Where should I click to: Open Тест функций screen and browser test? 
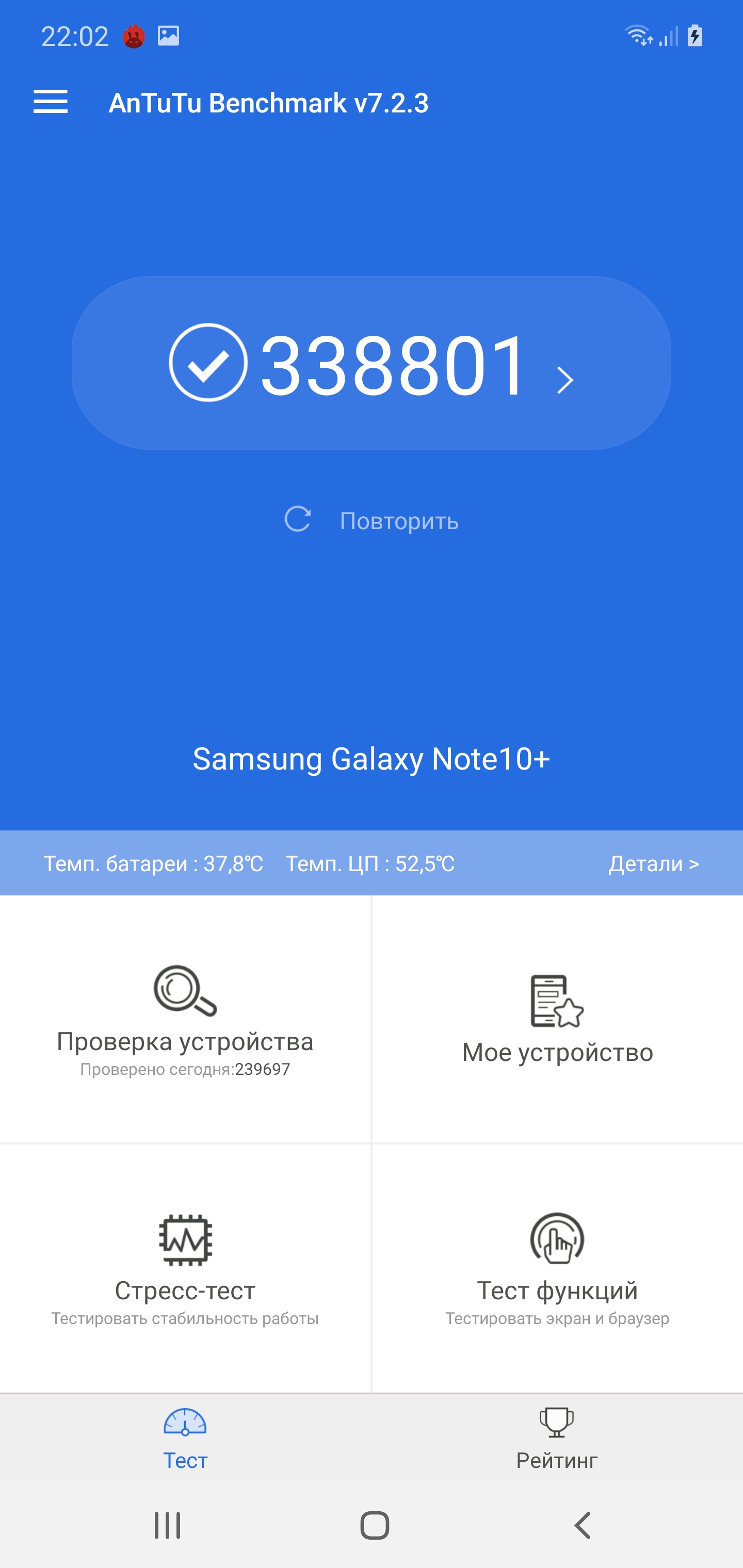click(x=557, y=1268)
